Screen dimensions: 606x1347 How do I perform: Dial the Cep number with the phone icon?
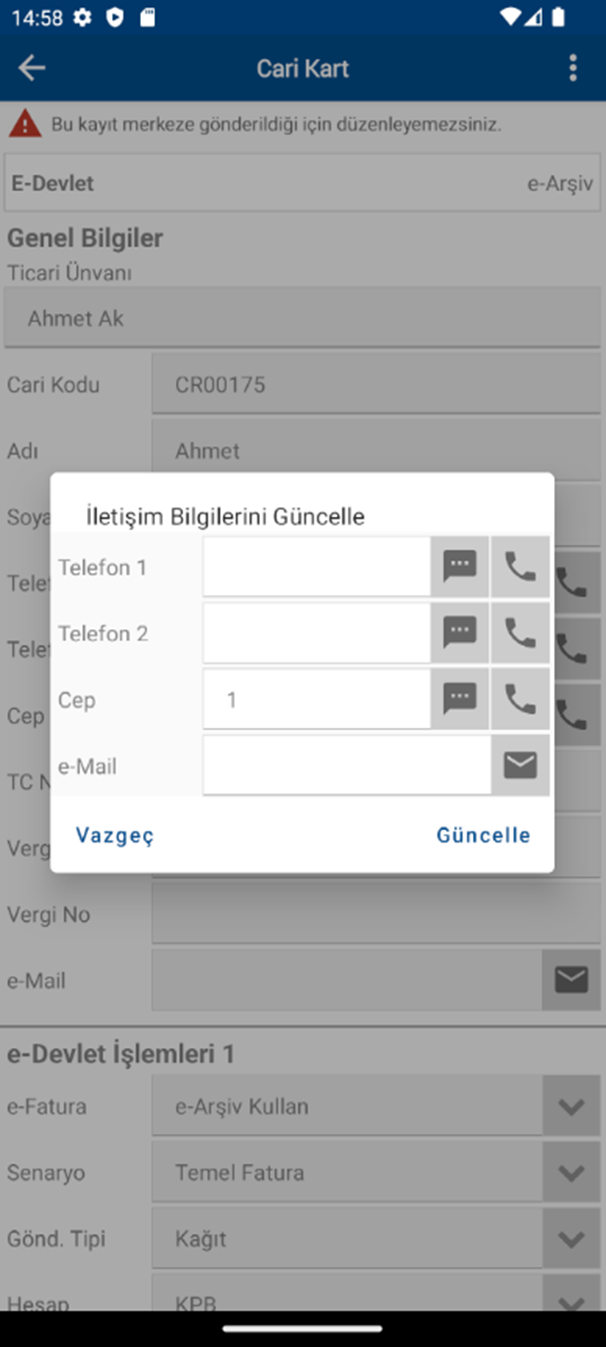point(520,700)
